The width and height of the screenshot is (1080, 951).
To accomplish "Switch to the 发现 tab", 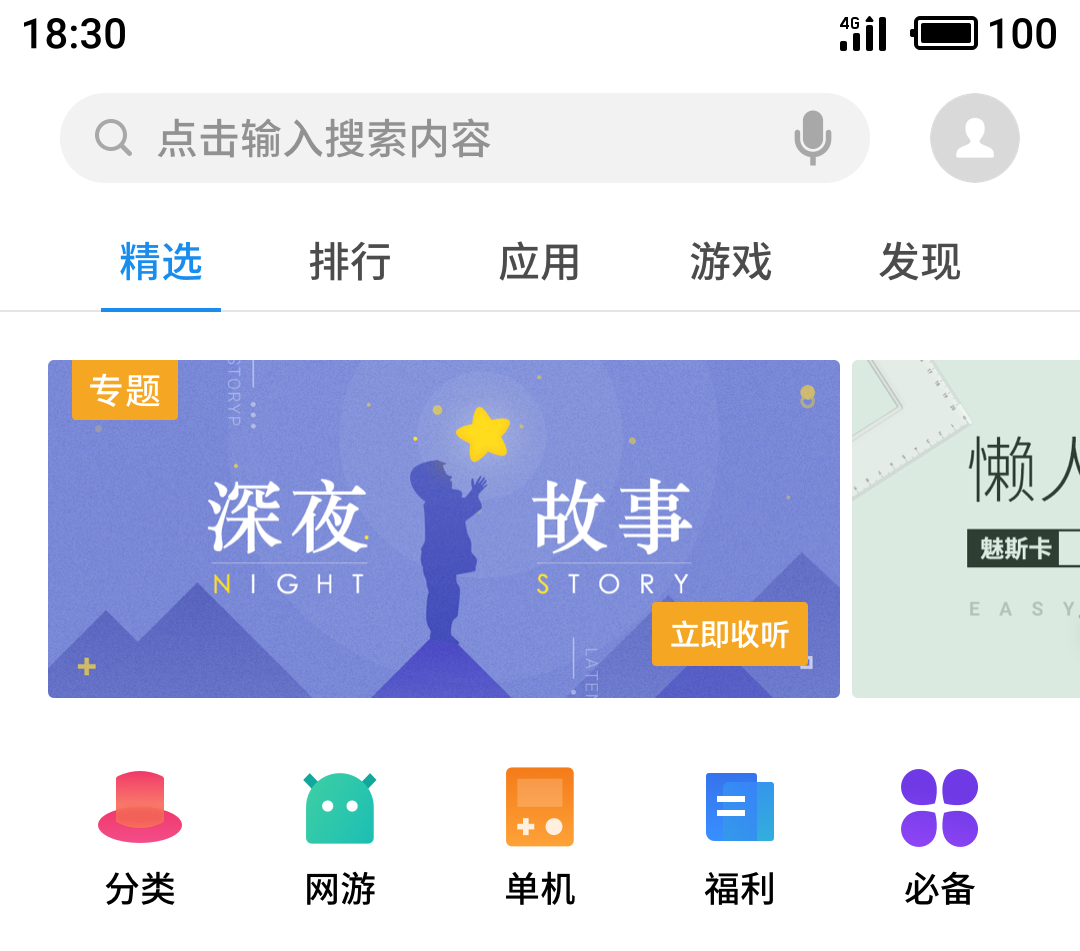I will (x=920, y=262).
